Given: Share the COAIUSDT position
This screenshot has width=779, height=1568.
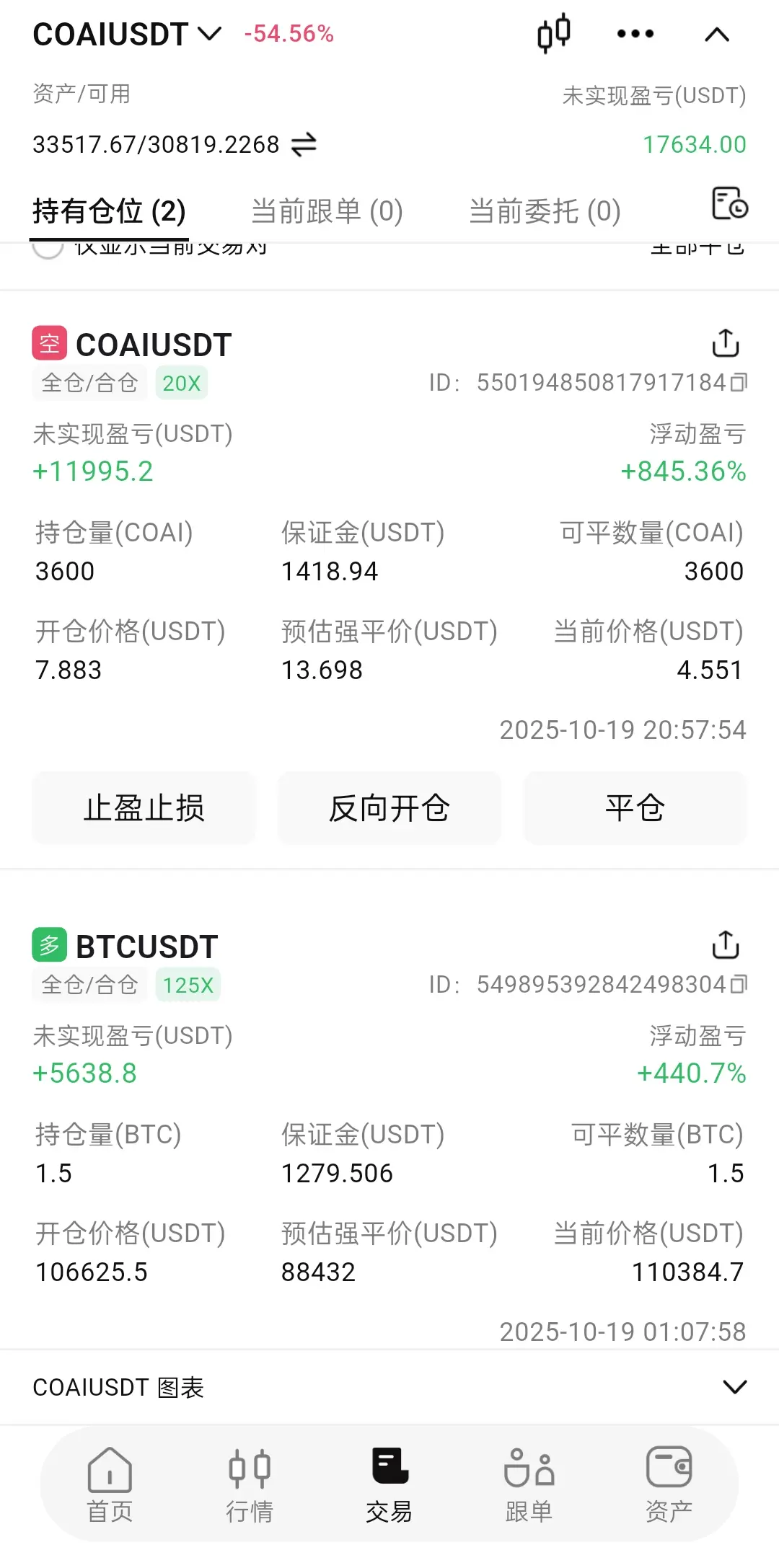Looking at the screenshot, I should (x=726, y=343).
